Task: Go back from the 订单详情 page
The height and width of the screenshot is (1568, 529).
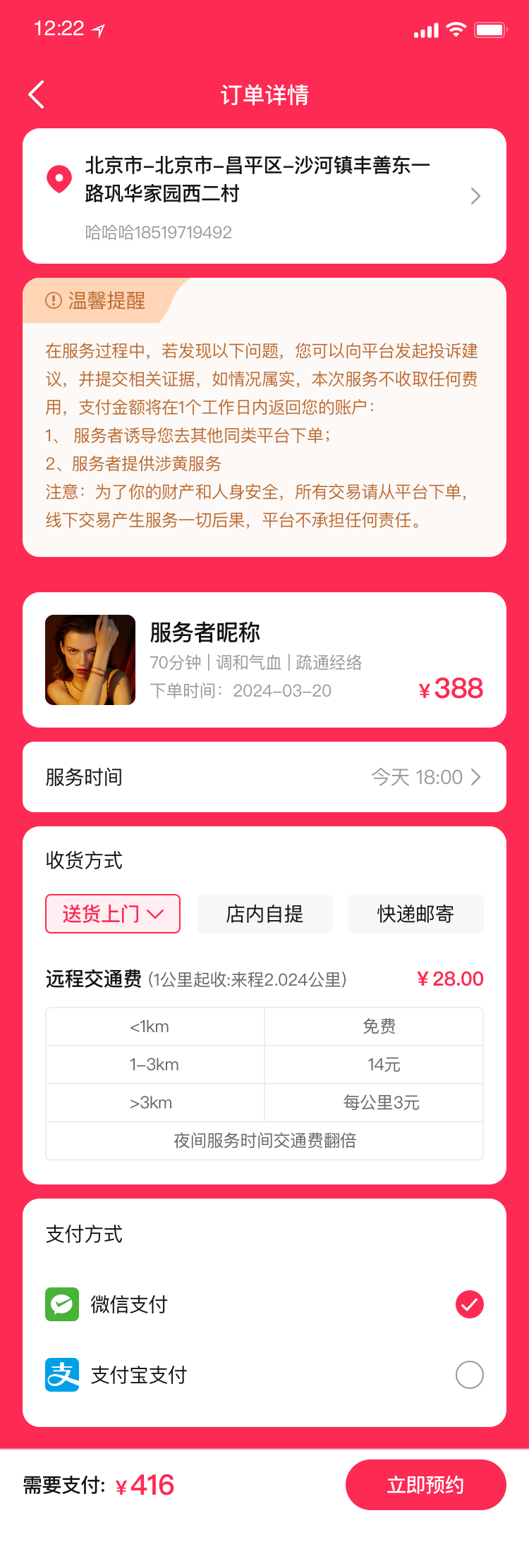Action: pos(37,94)
